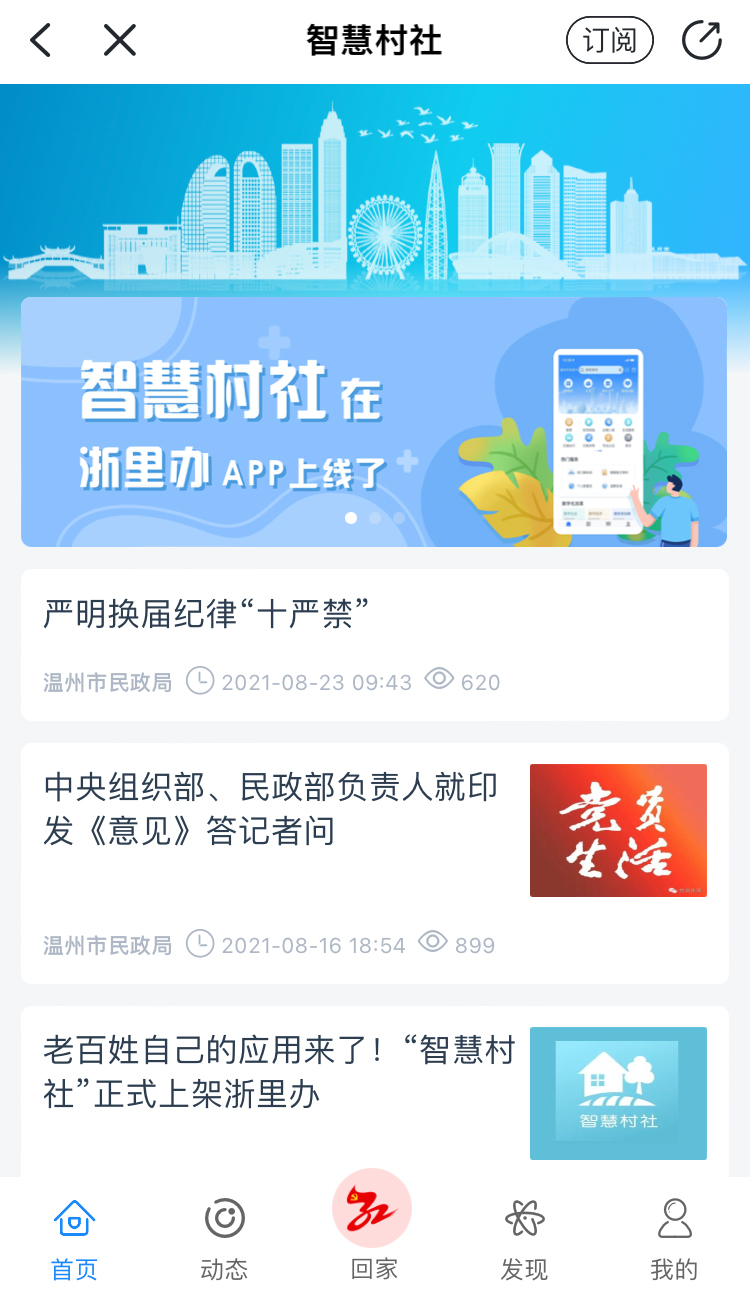
Task: Open 老百姓自己的应用来了 article
Action: tap(278, 1072)
